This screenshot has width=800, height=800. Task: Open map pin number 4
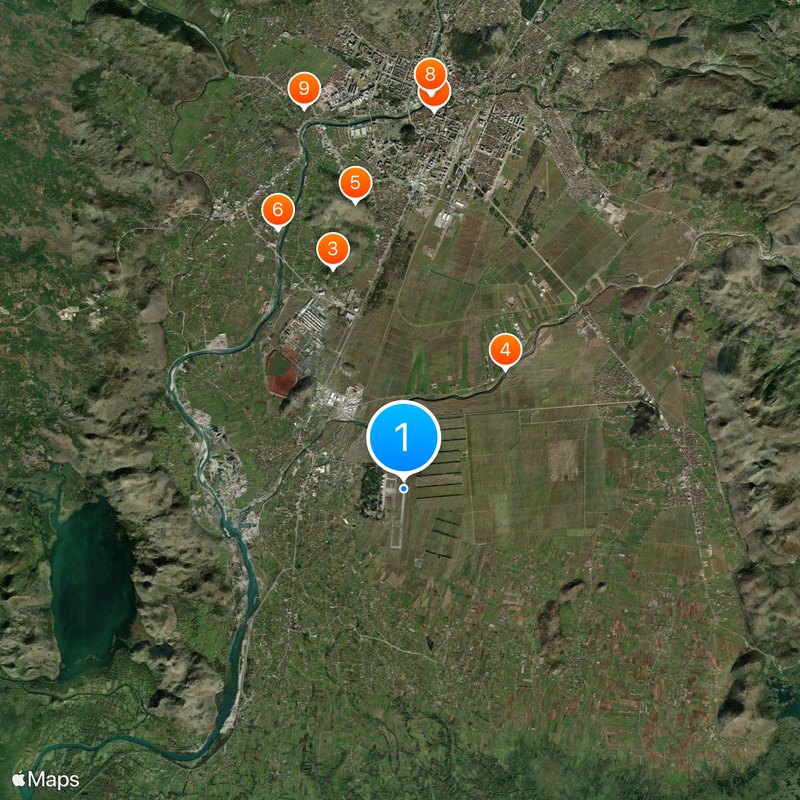click(505, 350)
